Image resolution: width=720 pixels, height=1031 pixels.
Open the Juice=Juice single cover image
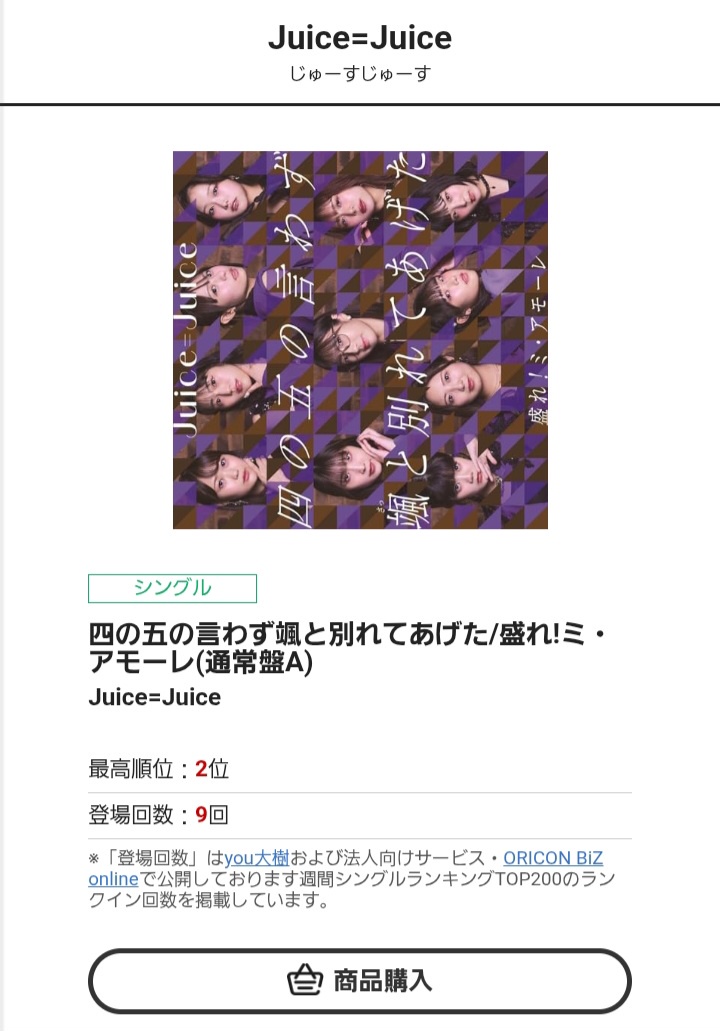[x=360, y=340]
